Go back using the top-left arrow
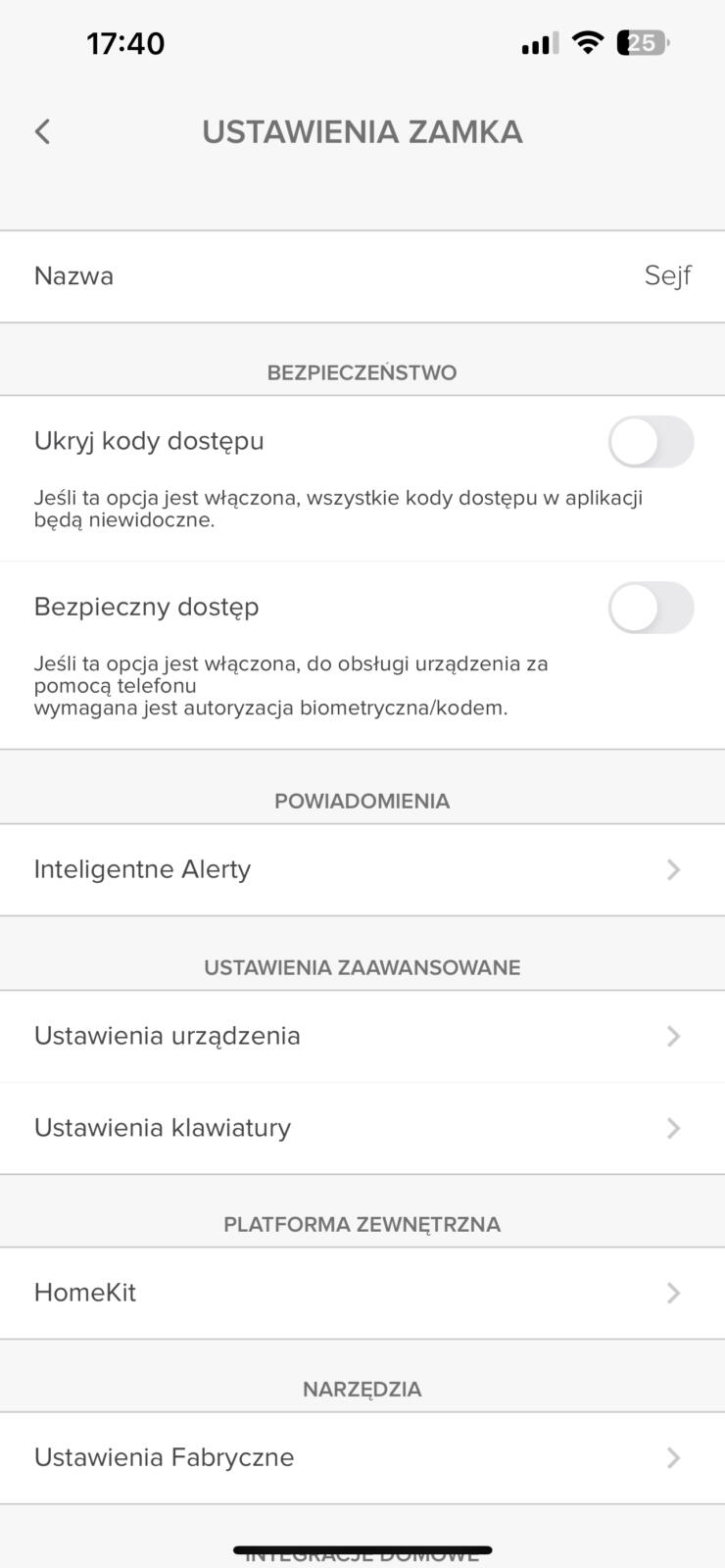 [x=42, y=132]
